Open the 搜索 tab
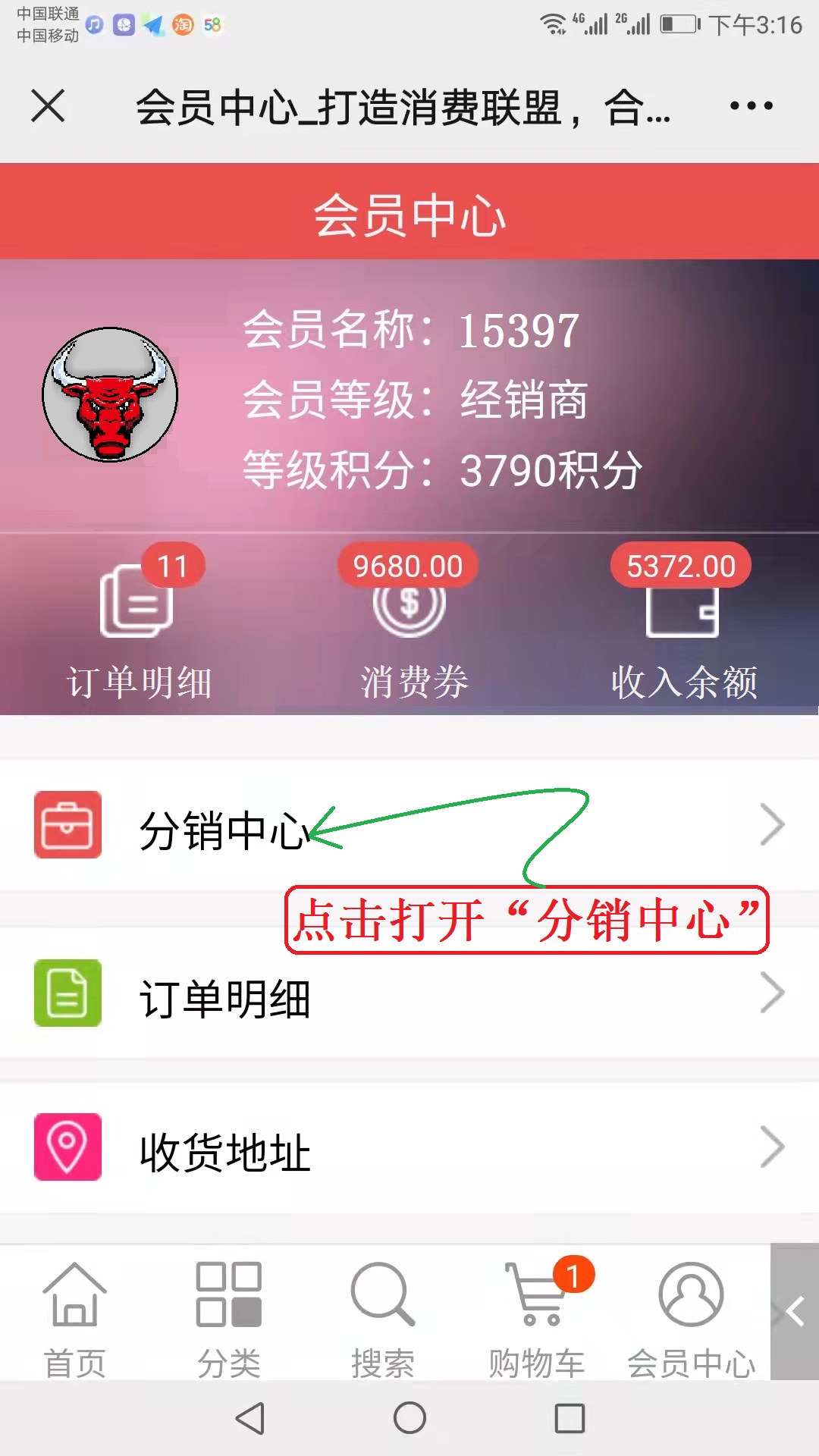Viewport: 819px width, 1456px height. tap(383, 1319)
